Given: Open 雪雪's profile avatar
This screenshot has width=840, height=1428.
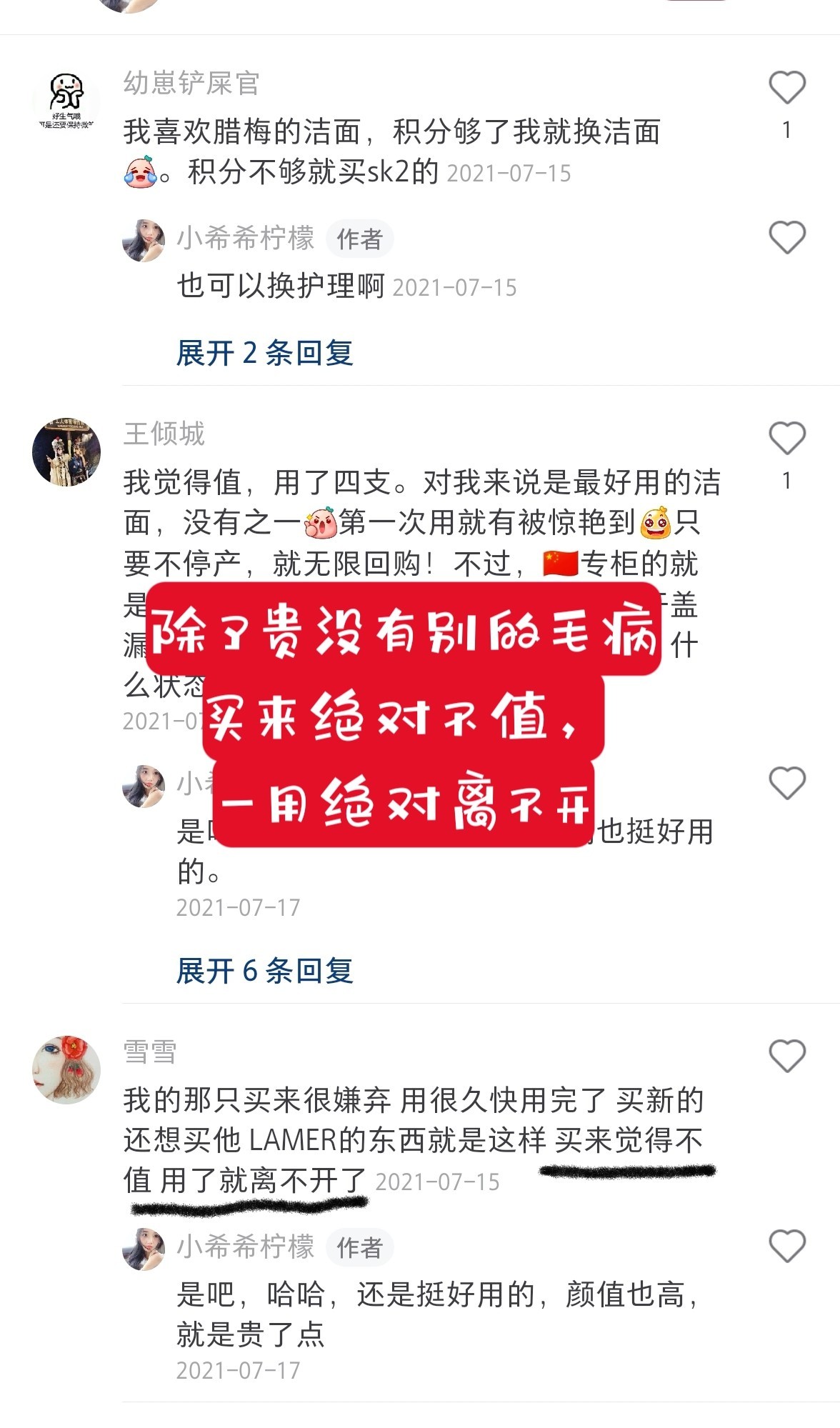Looking at the screenshot, I should coord(66,1070).
